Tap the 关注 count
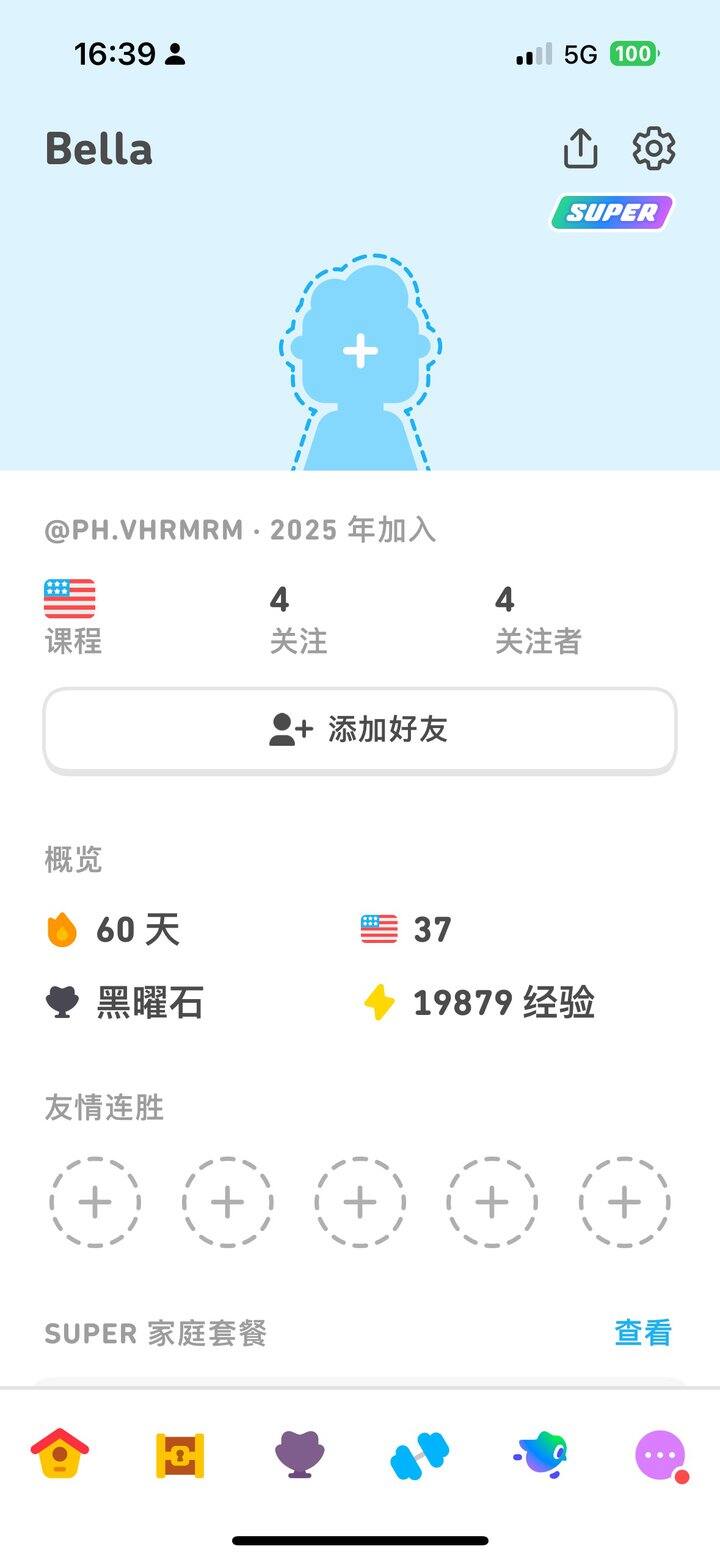720x1560 pixels. point(300,615)
